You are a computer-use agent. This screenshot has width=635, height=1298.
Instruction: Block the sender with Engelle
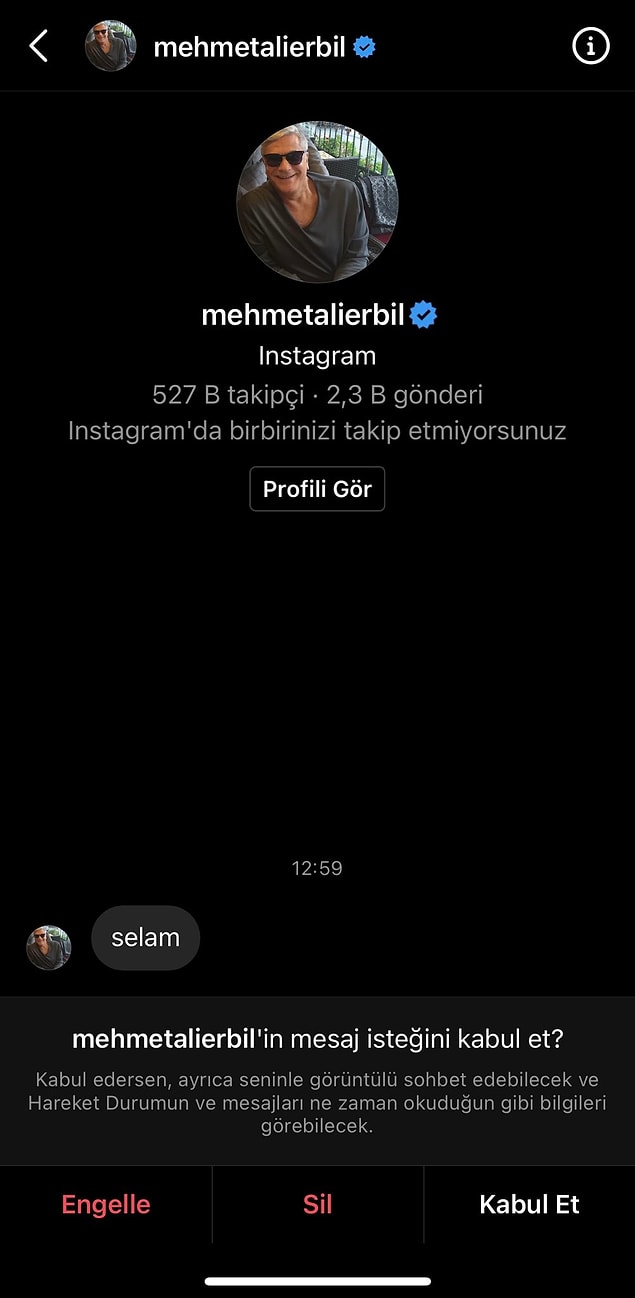click(x=106, y=1204)
